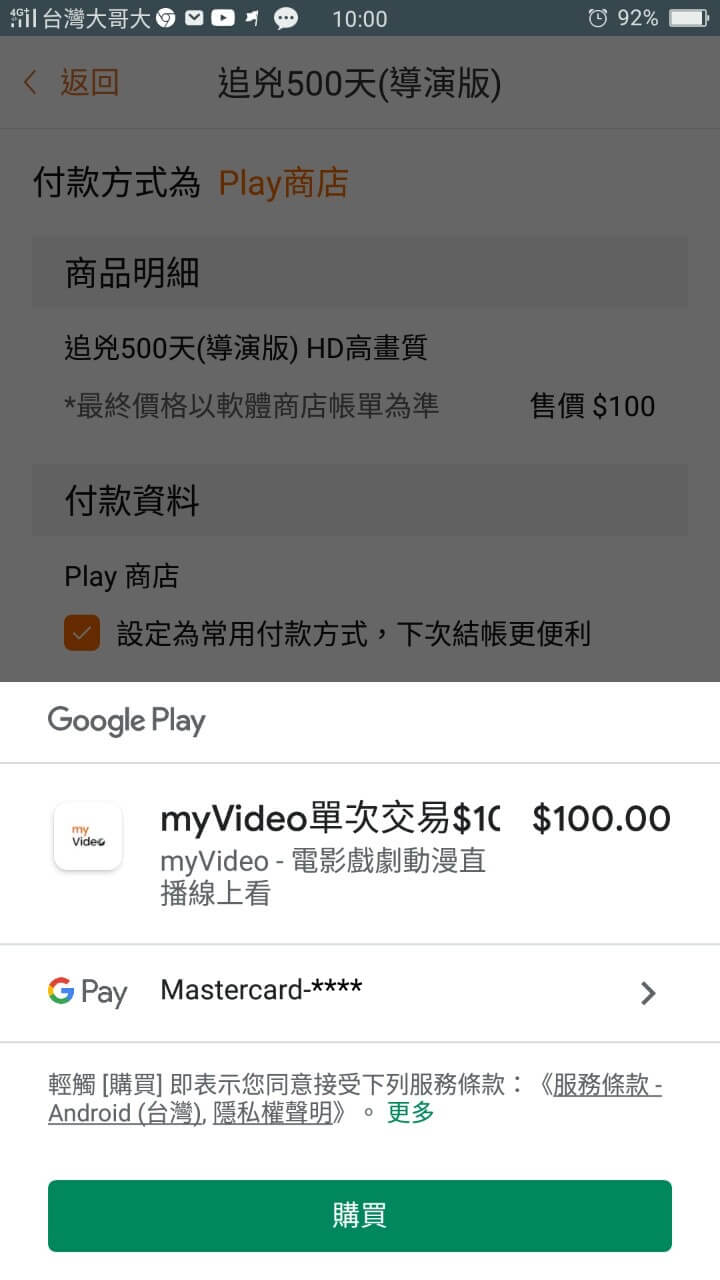Click the Google Play wordmark logo
The image size is (720, 1280).
coord(125,720)
